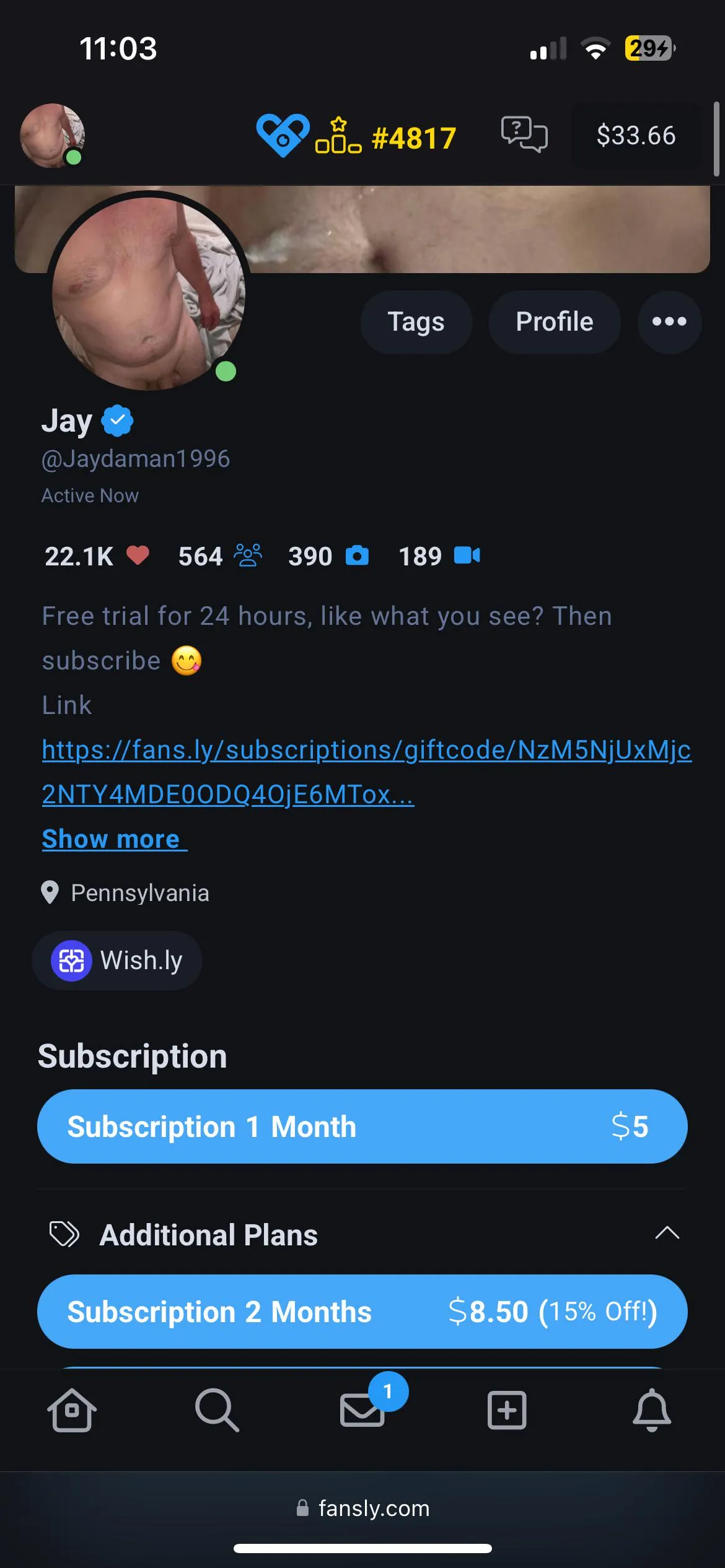Collapse the Additional Plans section
The height and width of the screenshot is (1568, 725).
coord(667,1234)
